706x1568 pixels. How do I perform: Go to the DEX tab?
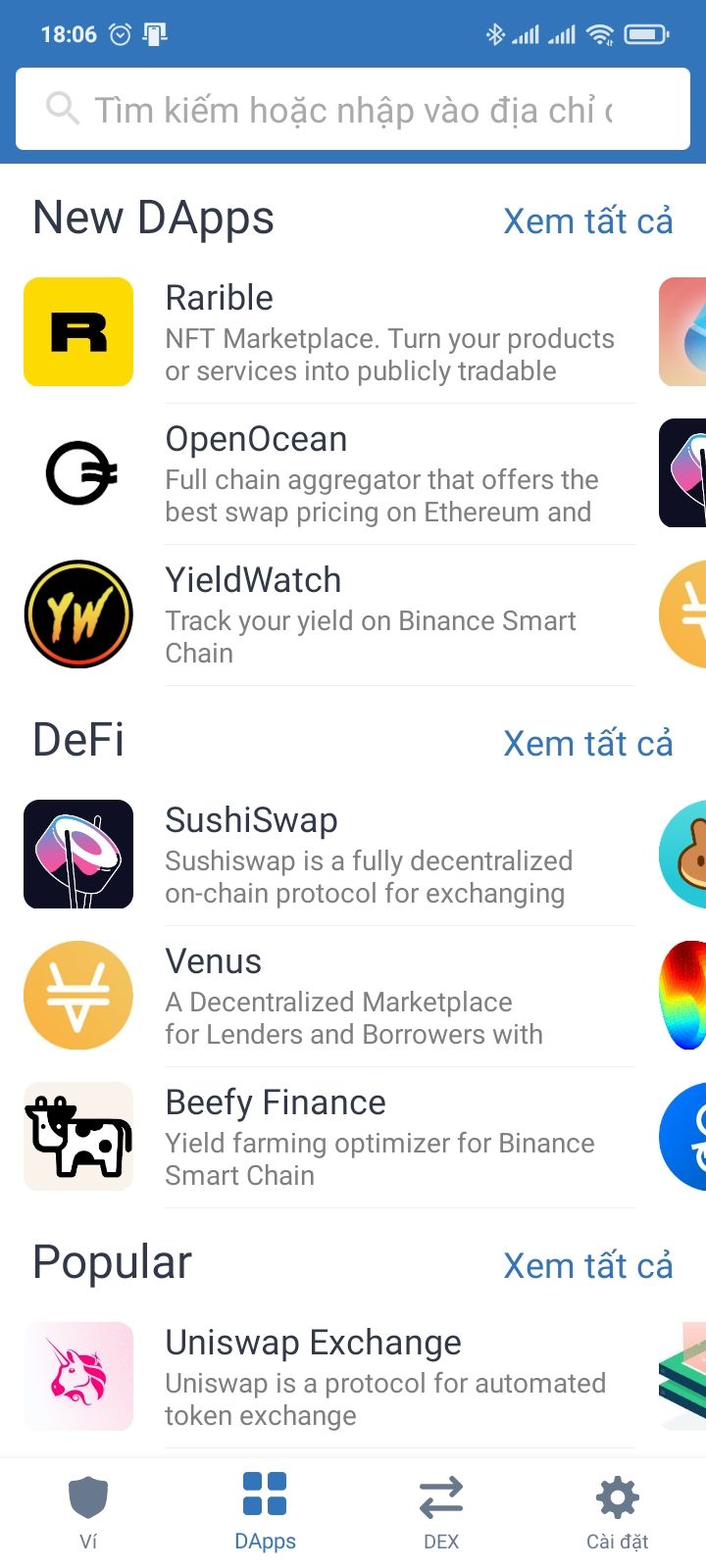coord(441,1512)
